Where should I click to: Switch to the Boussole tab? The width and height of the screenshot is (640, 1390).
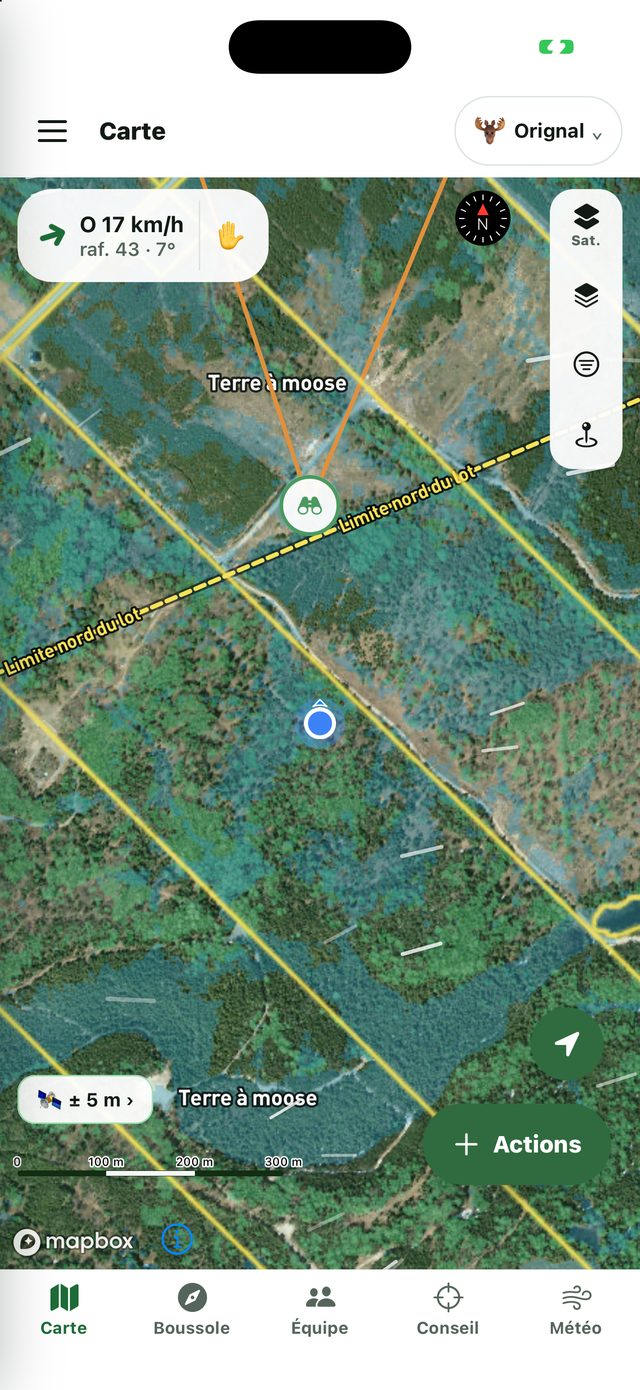192,1311
